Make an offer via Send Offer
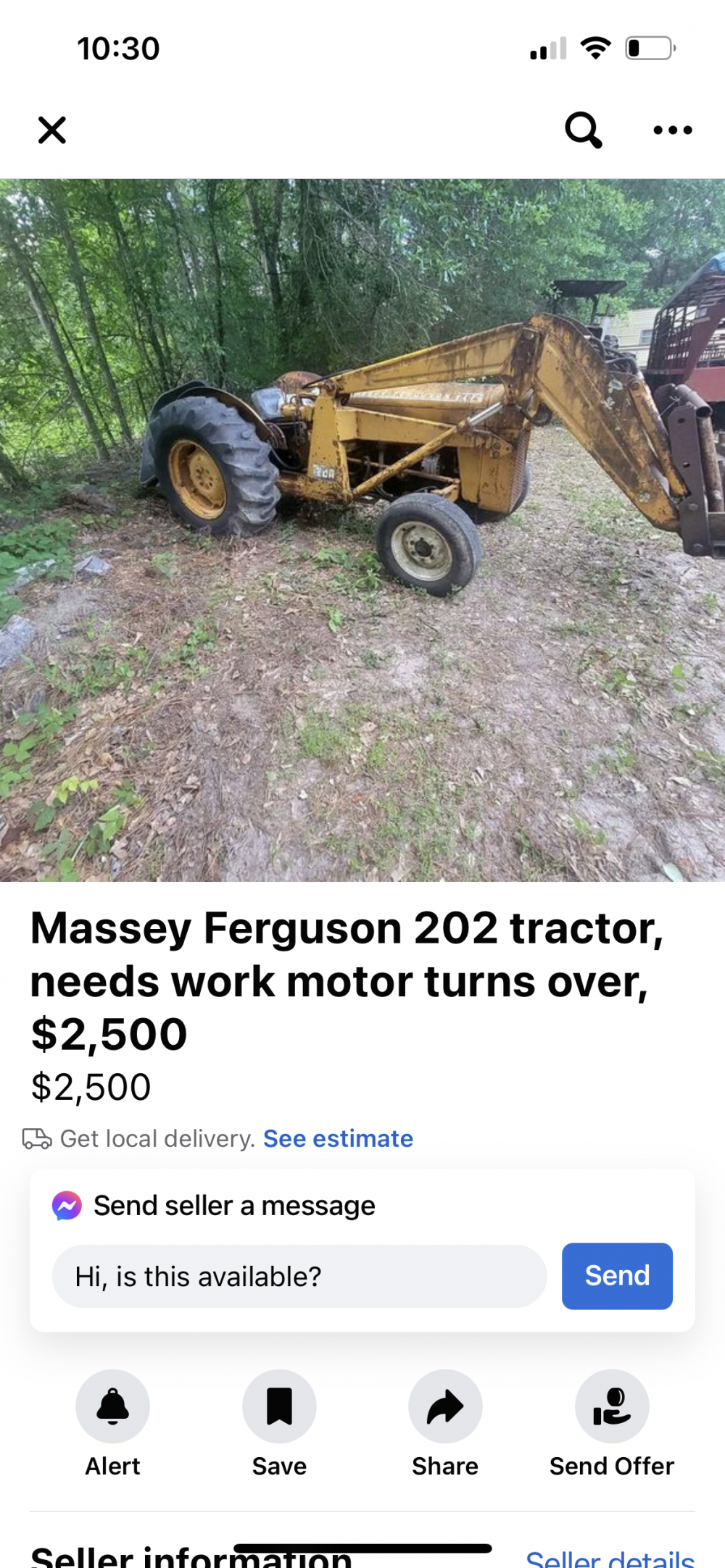This screenshot has height=1568, width=725. (x=612, y=1406)
